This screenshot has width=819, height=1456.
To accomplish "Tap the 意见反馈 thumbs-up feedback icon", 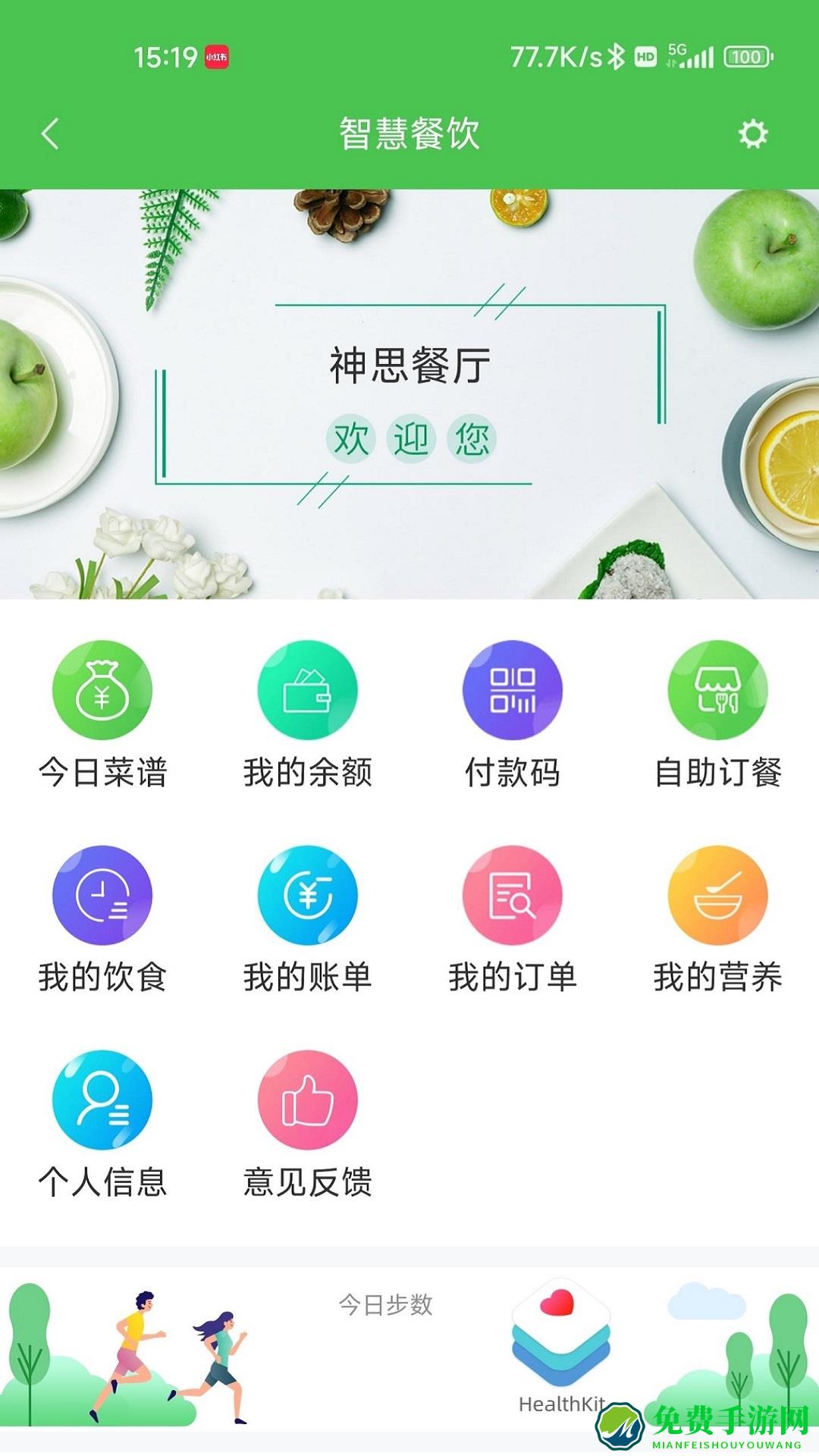I will click(x=307, y=1103).
